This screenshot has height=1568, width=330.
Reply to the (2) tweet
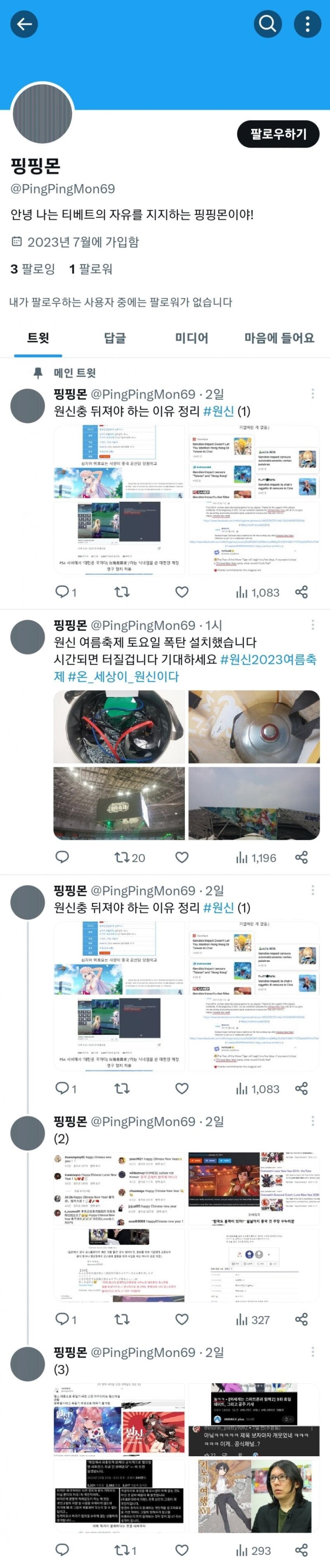pyautogui.click(x=62, y=1319)
